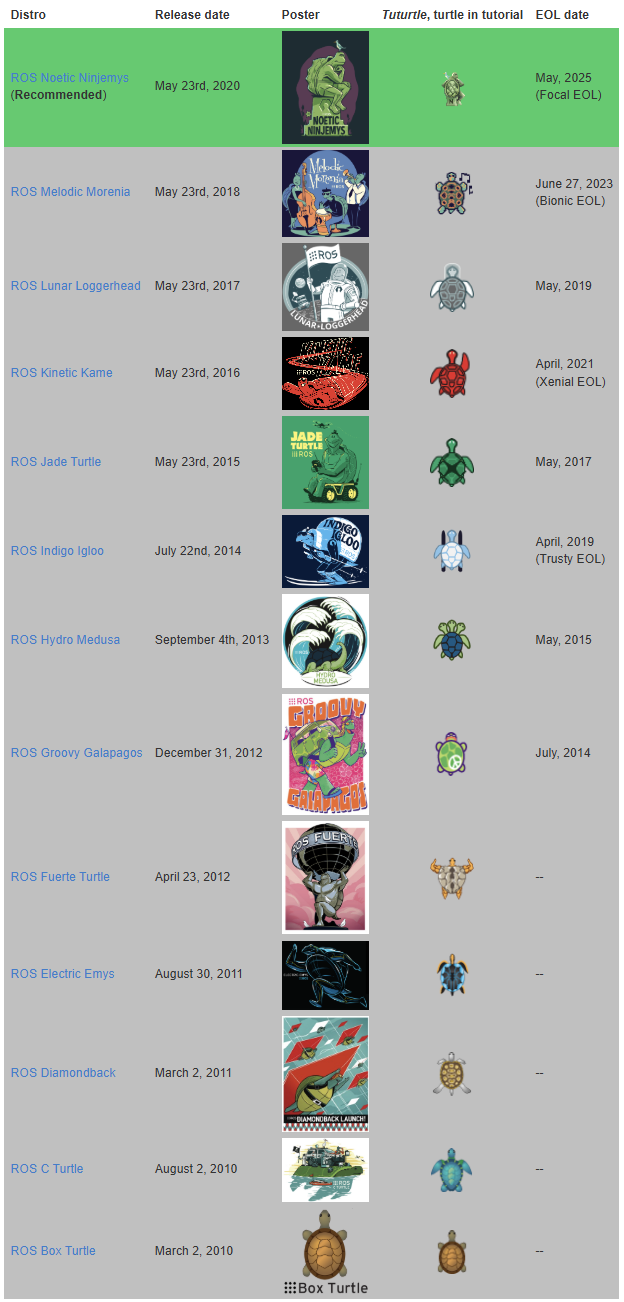Open the ROS Jade Turtle link
This screenshot has width=624, height=1302.
tap(56, 462)
